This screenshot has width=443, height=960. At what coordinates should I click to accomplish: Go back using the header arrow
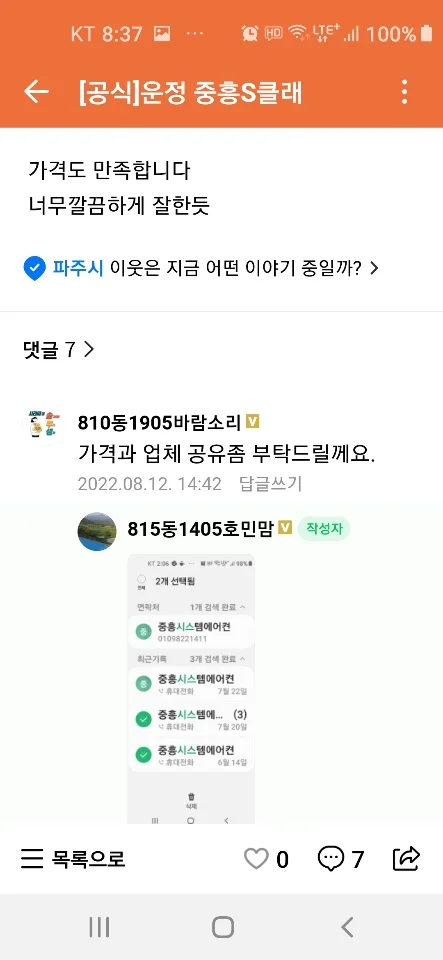click(36, 92)
